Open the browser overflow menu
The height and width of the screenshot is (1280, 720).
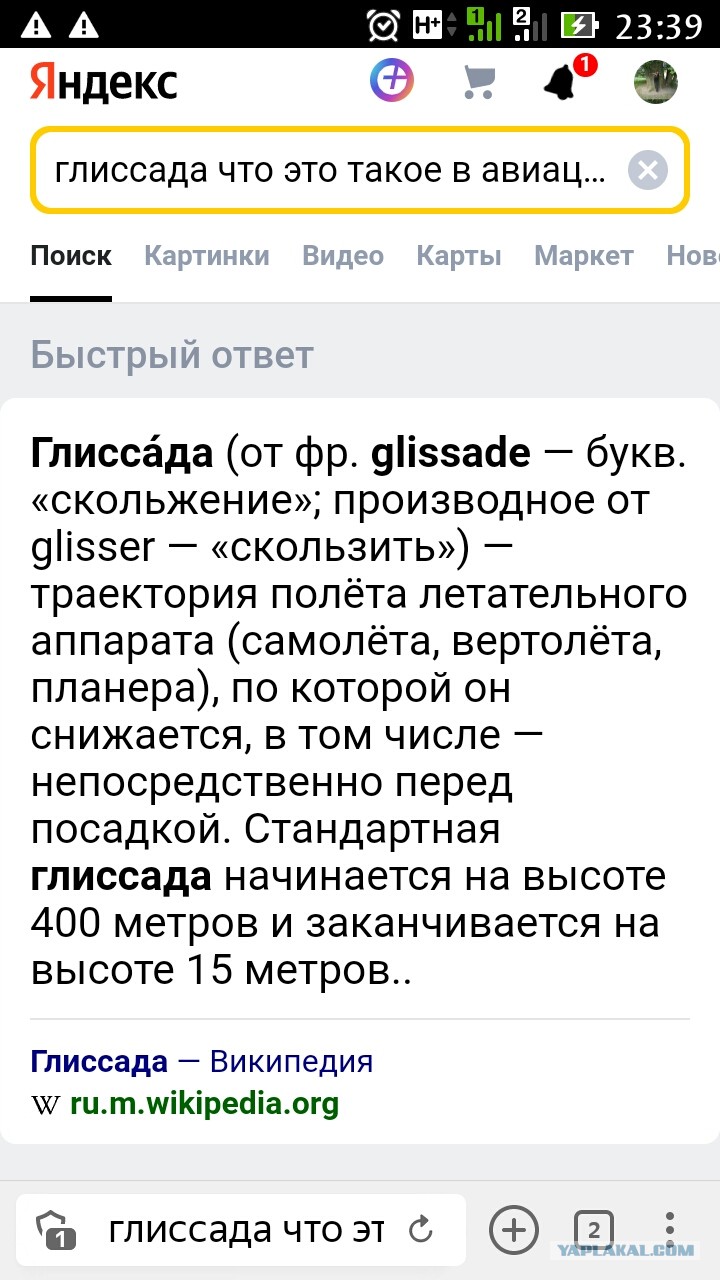pyautogui.click(x=670, y=1229)
